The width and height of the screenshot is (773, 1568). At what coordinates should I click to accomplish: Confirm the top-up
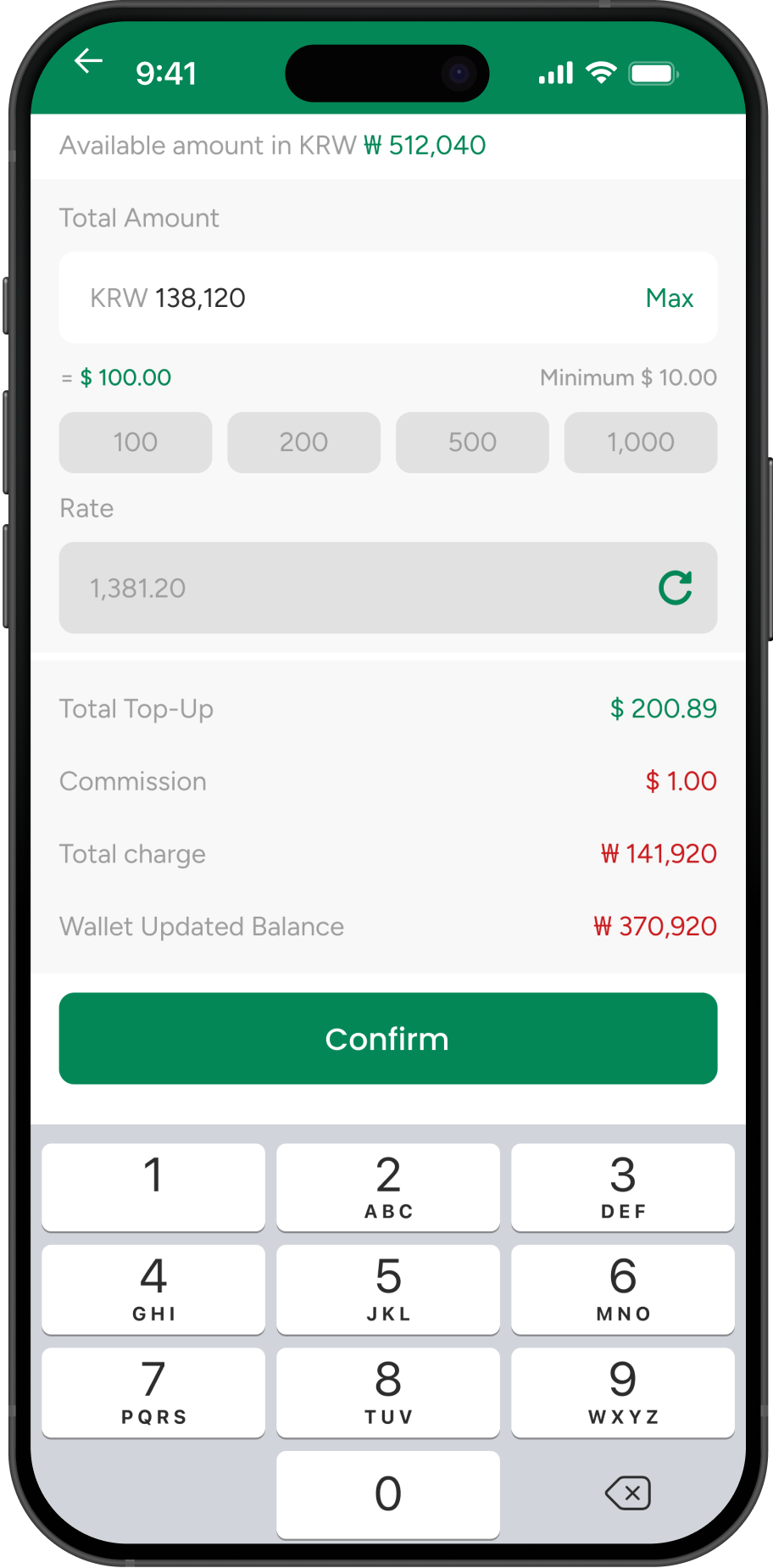point(388,1038)
